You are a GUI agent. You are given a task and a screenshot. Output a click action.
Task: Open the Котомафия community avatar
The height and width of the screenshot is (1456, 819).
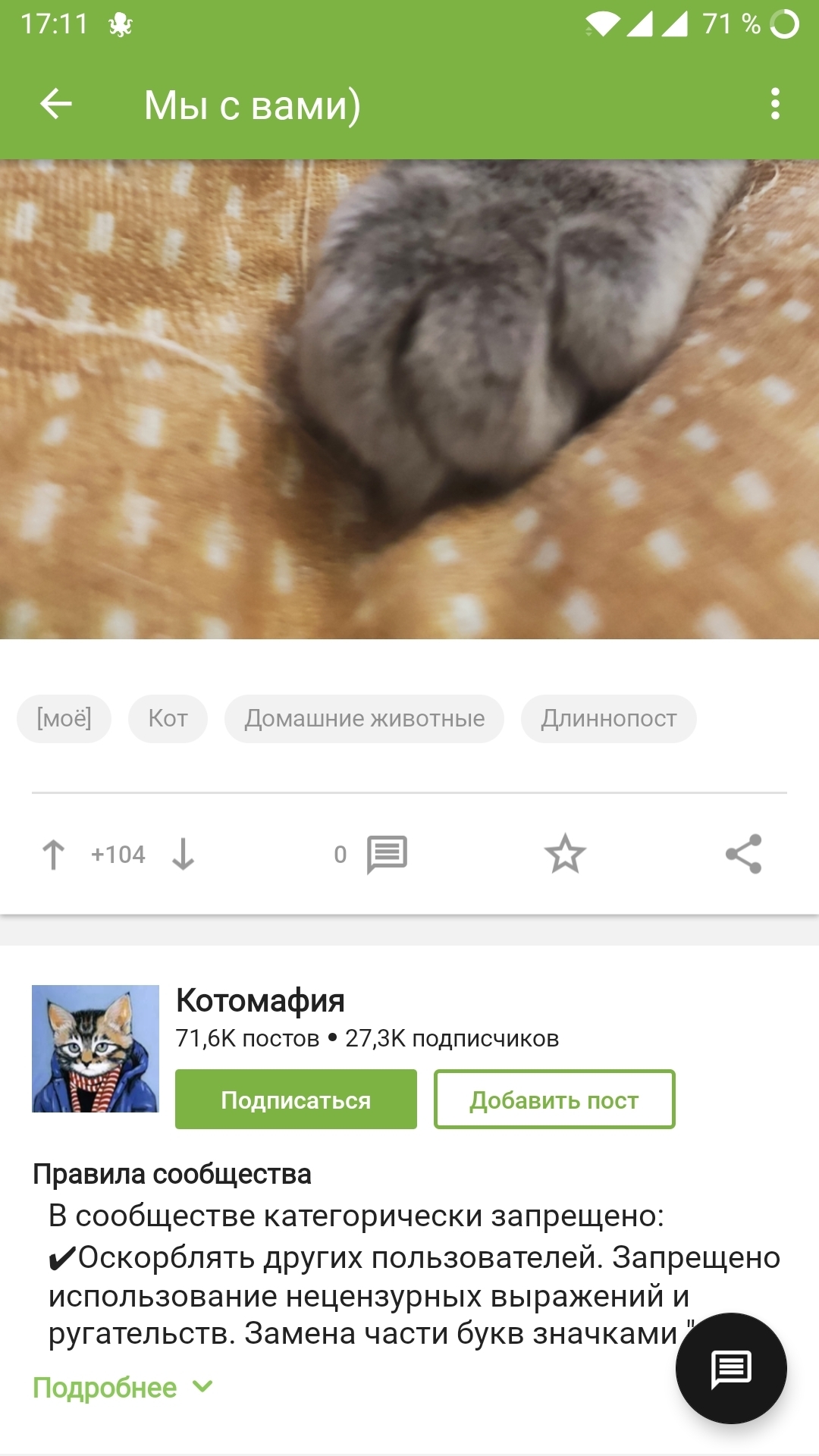point(96,1049)
